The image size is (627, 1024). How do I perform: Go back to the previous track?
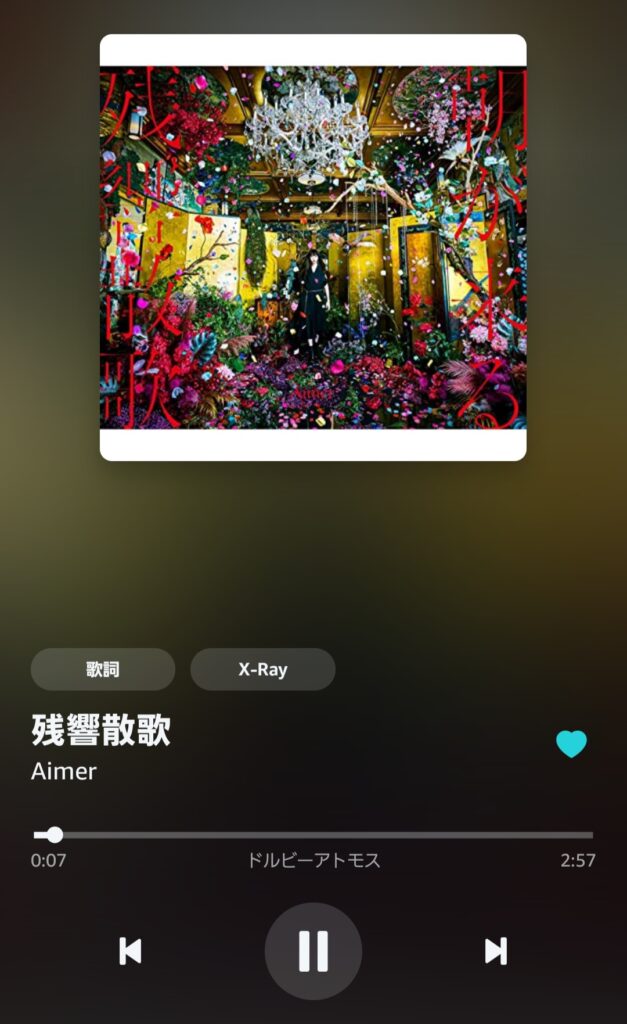pos(130,951)
